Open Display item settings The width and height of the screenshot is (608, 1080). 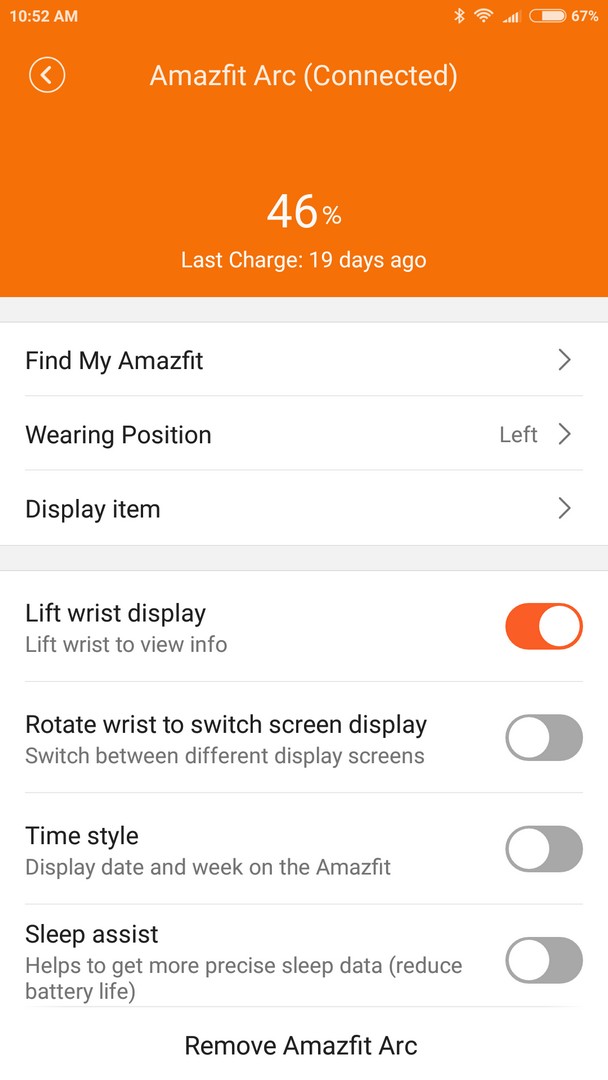[304, 508]
